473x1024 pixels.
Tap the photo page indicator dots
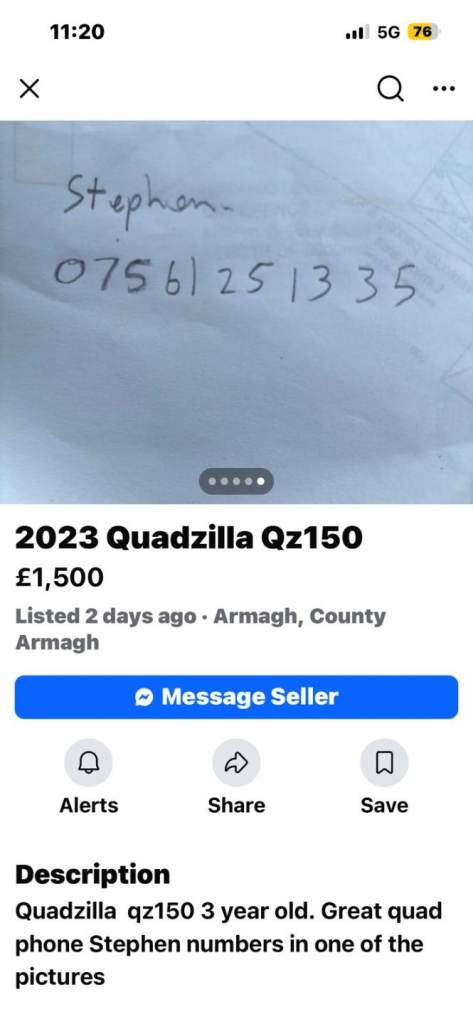236,482
